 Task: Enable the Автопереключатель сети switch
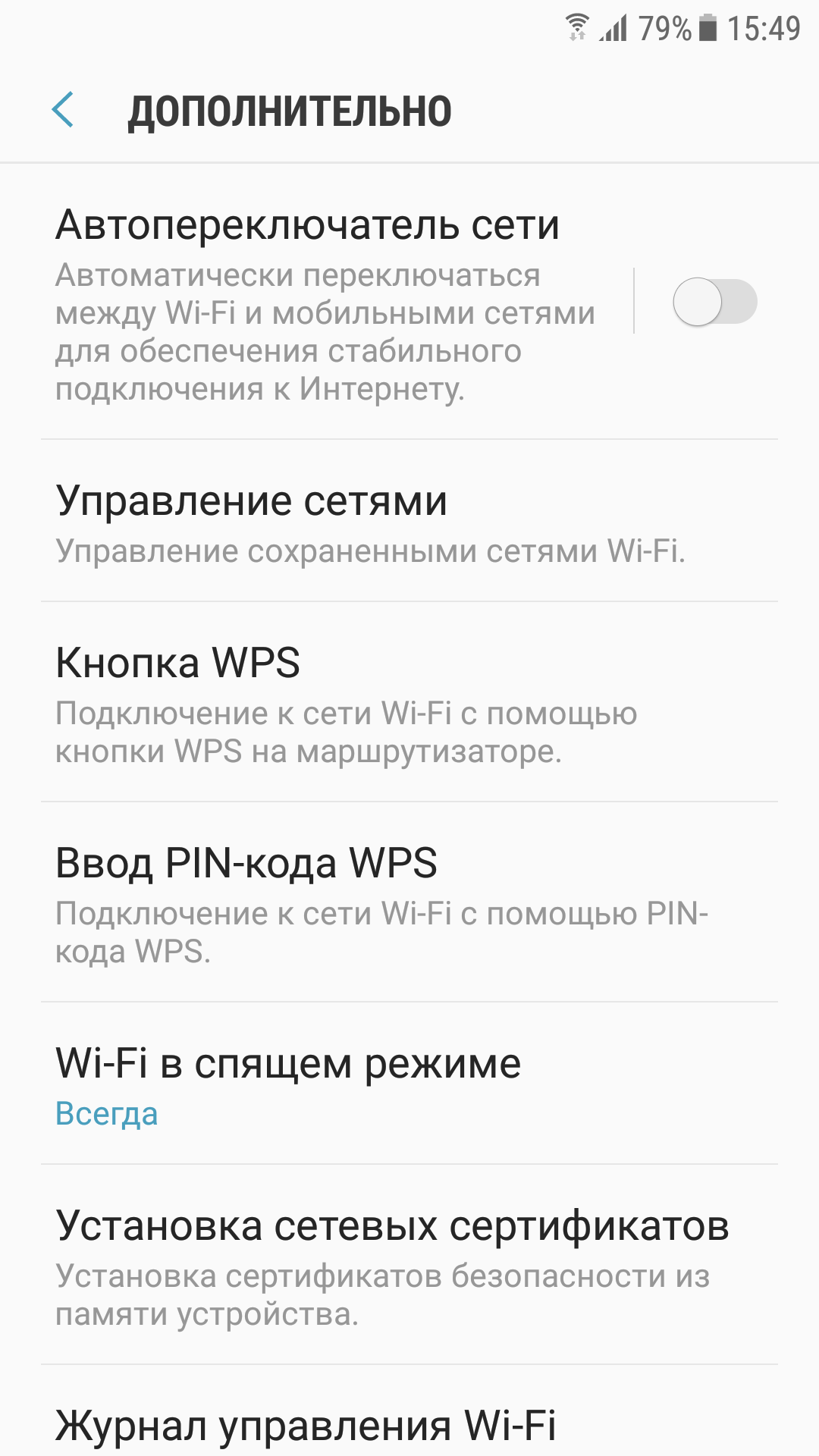click(x=714, y=302)
